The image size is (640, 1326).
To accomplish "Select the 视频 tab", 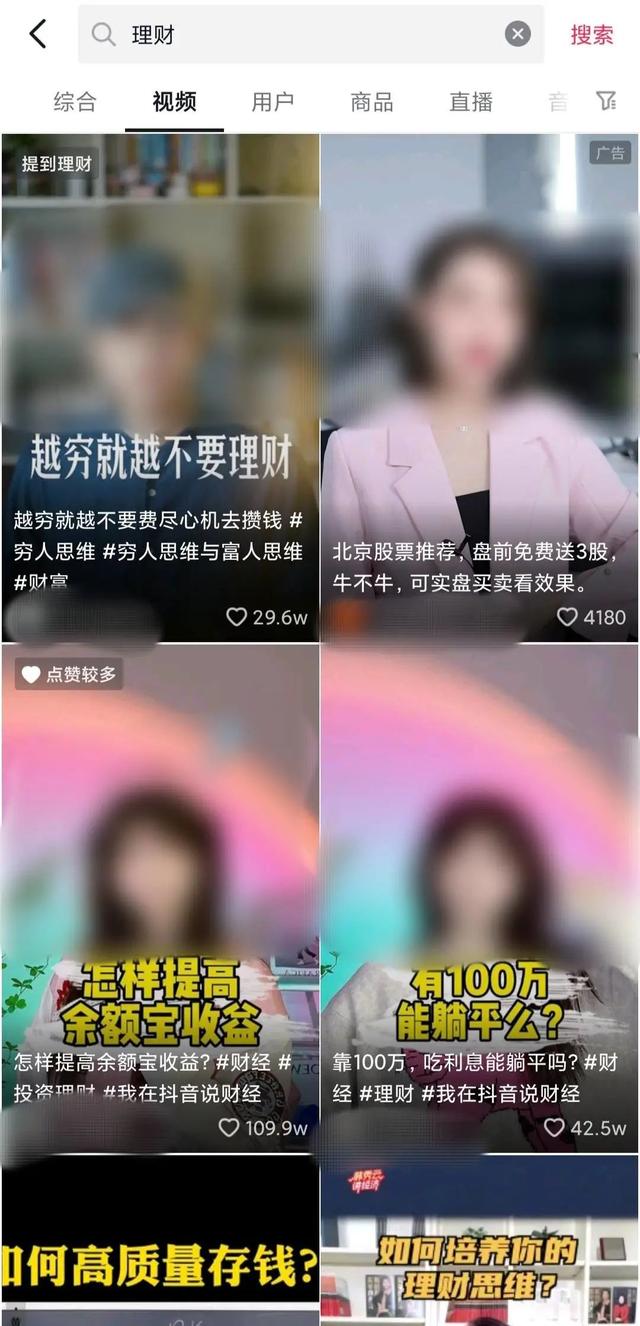I will coord(174,101).
